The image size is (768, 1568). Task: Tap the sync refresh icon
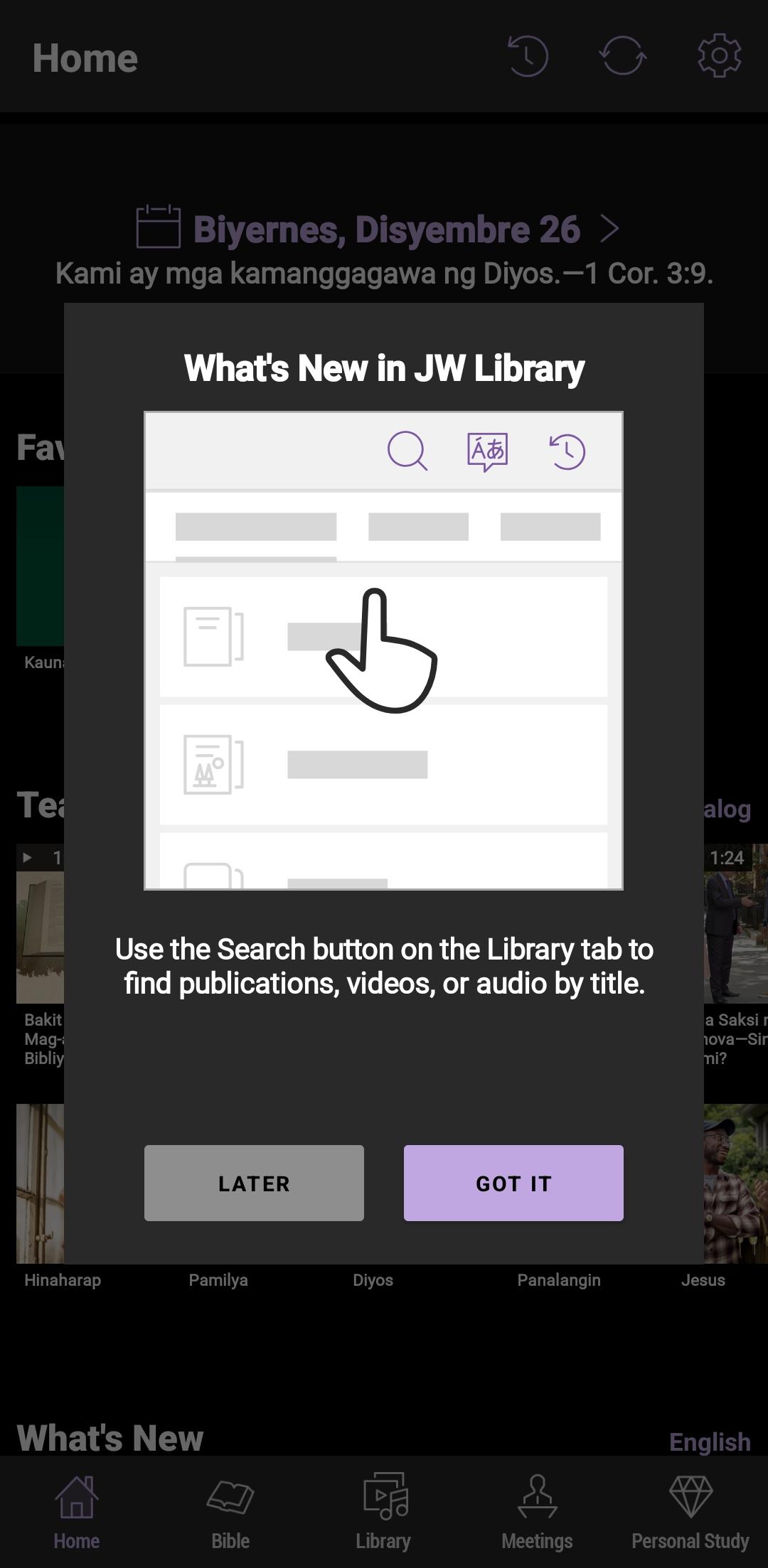[622, 56]
